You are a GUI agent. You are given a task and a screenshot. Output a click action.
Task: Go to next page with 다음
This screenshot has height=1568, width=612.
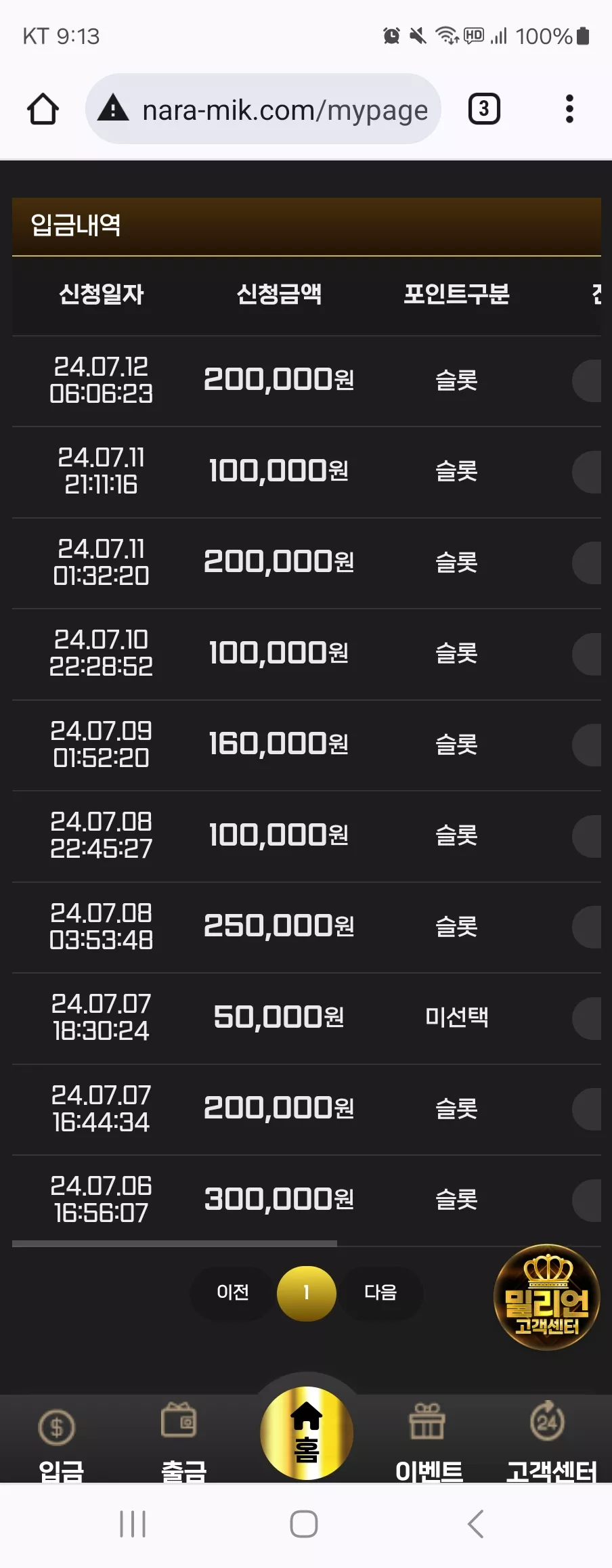(x=380, y=1292)
